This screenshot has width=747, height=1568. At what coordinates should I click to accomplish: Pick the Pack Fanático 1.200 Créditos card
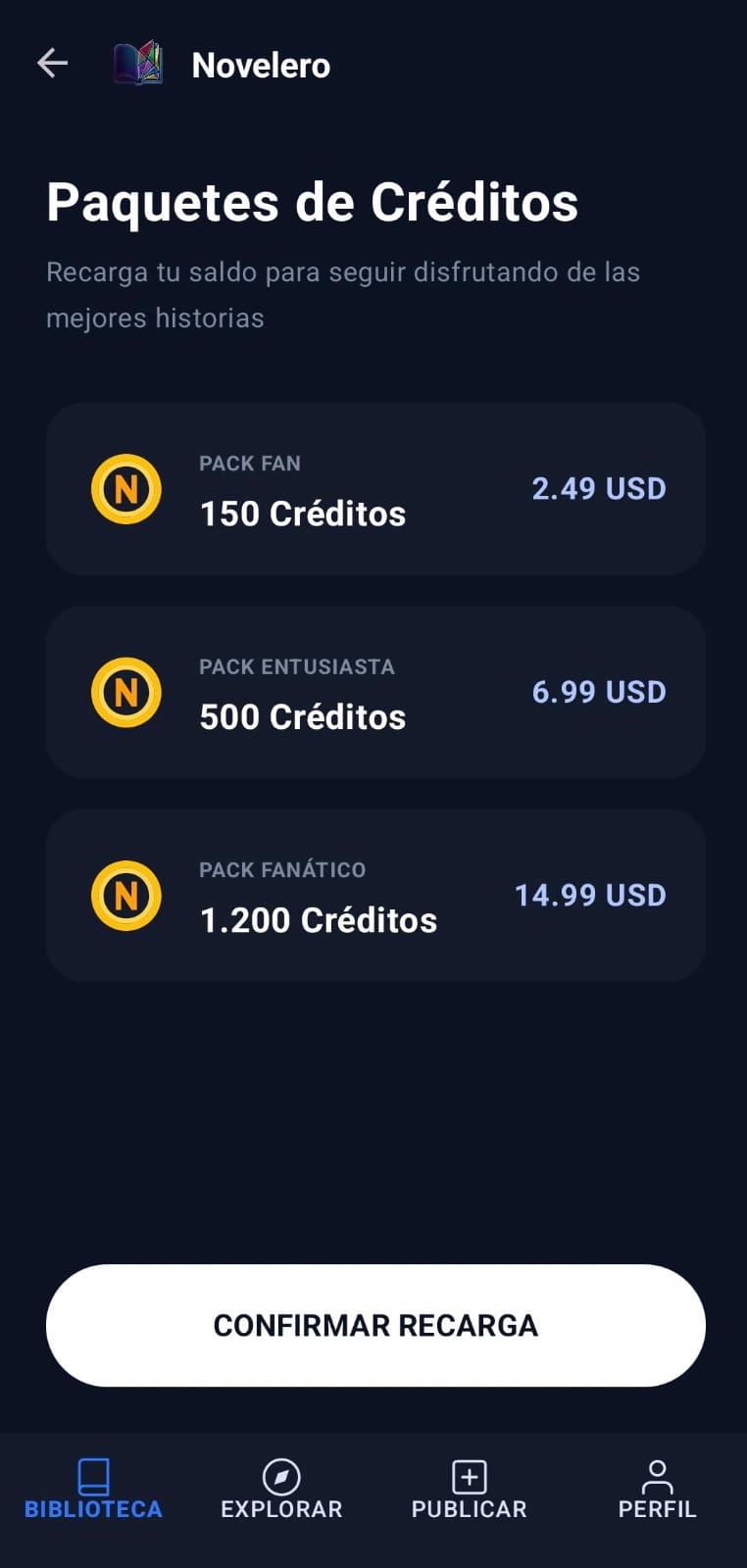coord(375,895)
